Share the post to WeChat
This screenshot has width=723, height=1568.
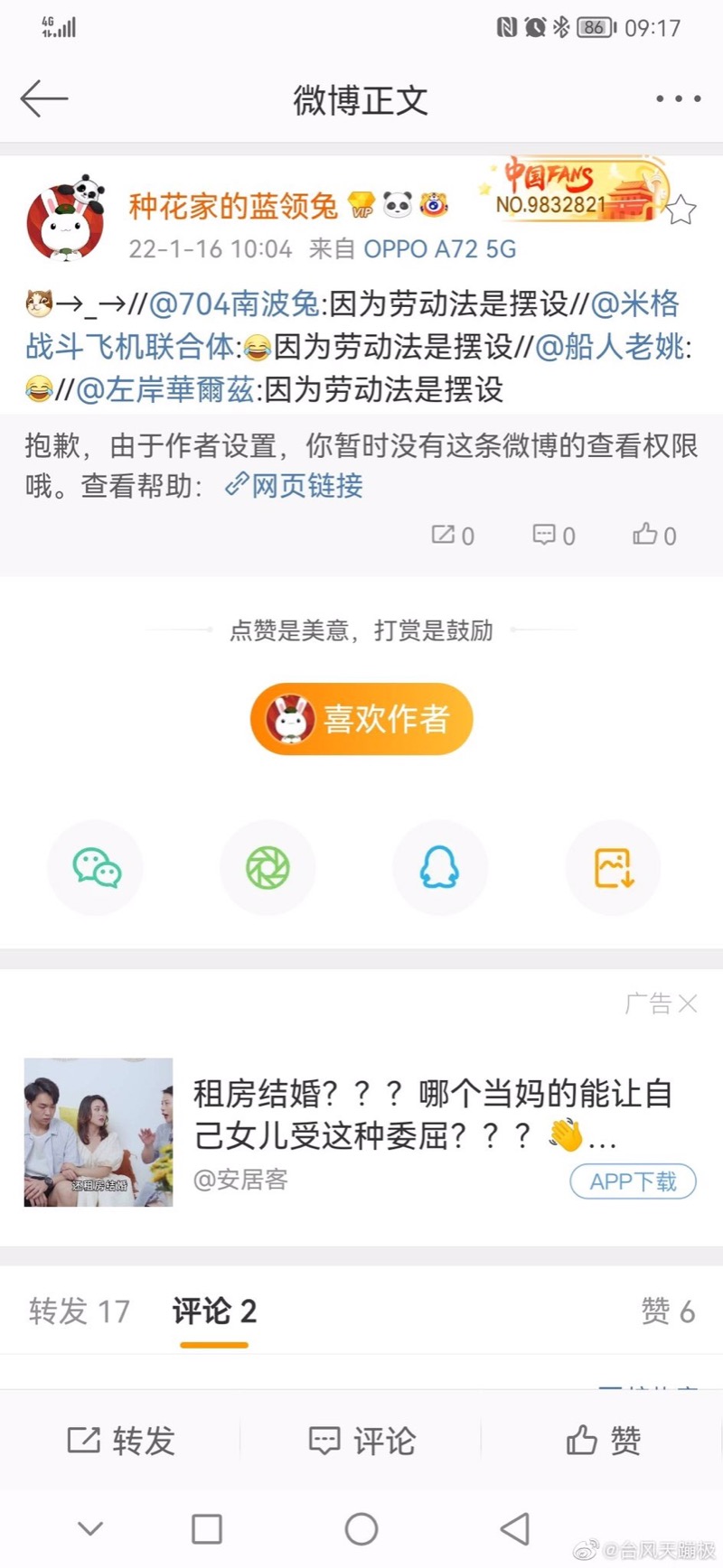96,868
